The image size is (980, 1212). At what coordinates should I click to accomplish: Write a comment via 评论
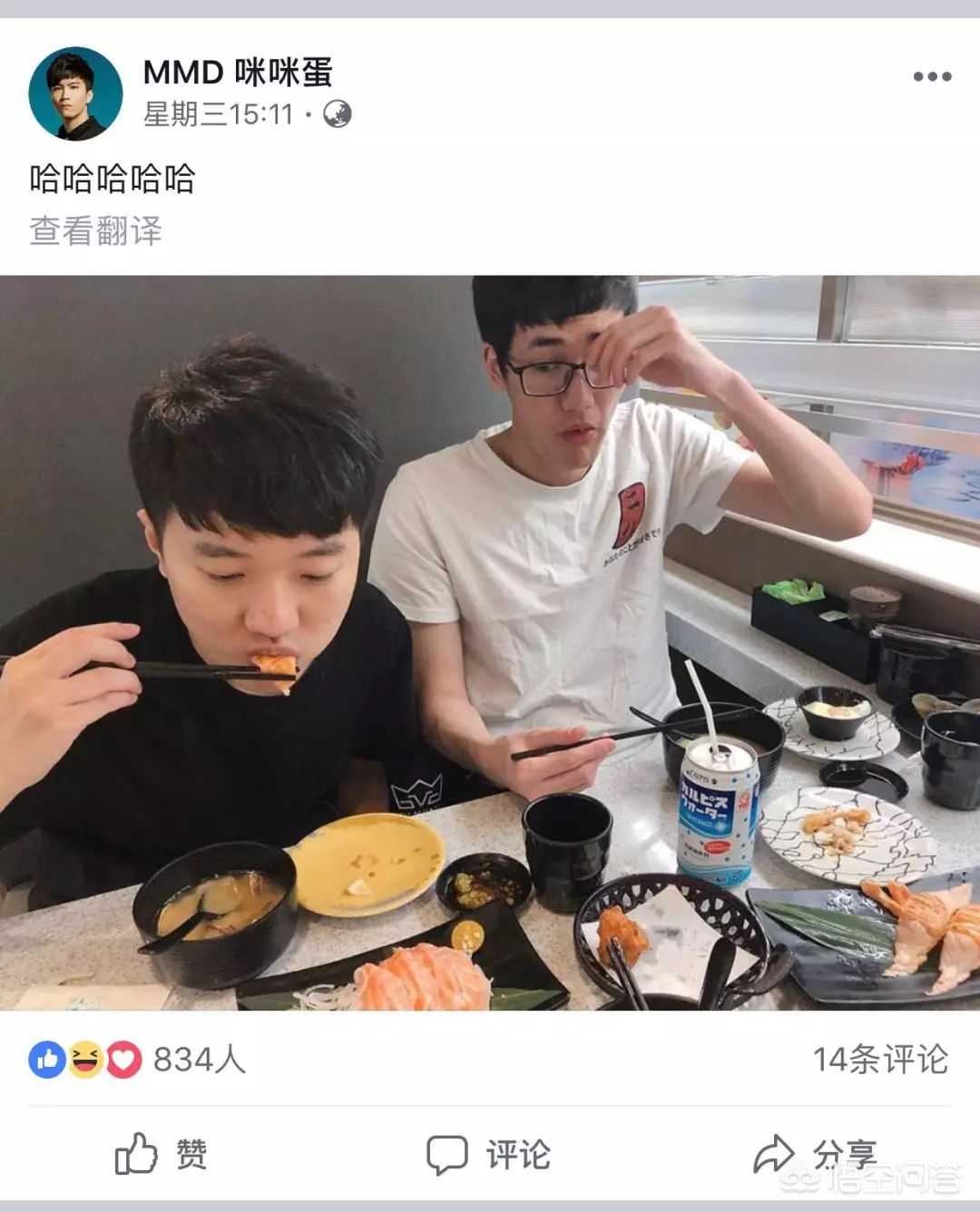click(x=489, y=1154)
